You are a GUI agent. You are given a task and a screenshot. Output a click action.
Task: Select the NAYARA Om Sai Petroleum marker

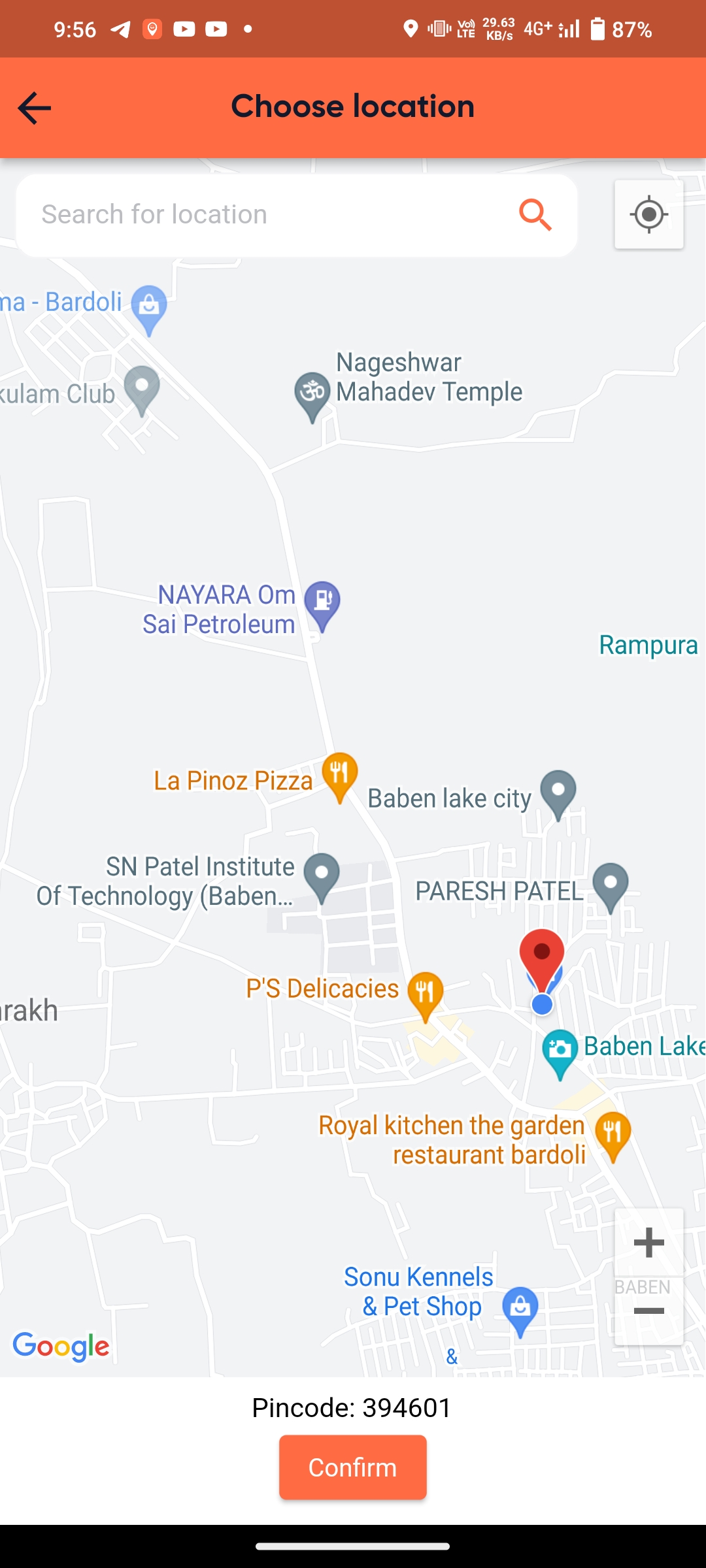coord(323,602)
